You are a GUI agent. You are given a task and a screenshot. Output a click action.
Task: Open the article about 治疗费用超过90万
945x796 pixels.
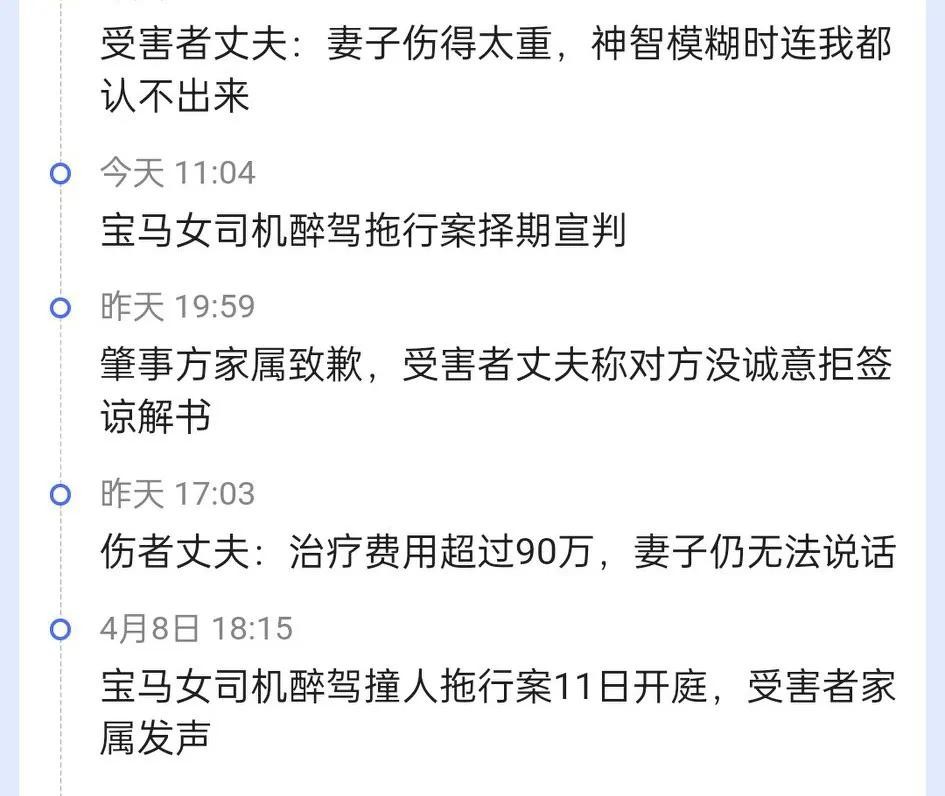coord(496,552)
